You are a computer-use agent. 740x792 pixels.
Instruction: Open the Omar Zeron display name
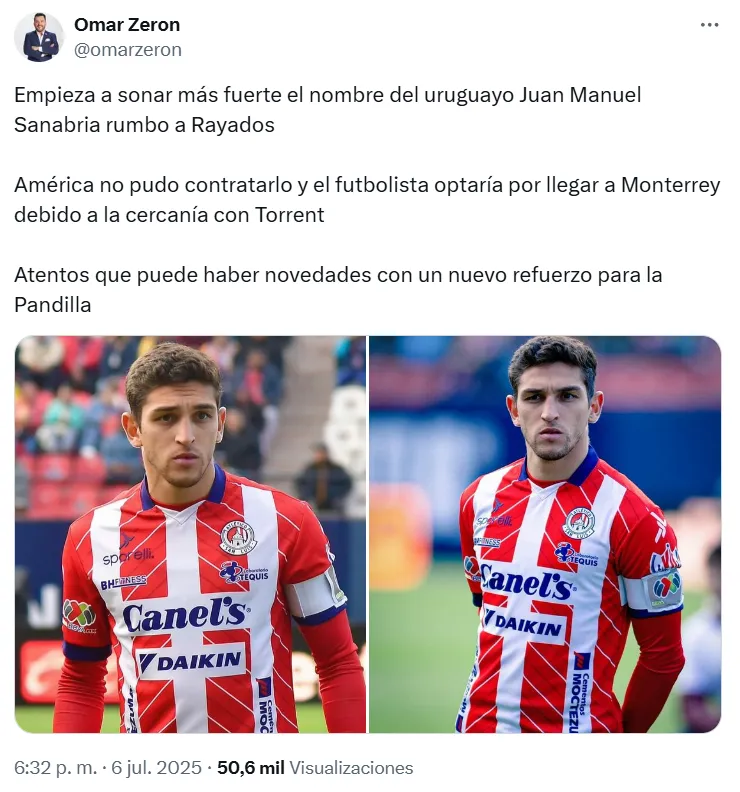(127, 25)
